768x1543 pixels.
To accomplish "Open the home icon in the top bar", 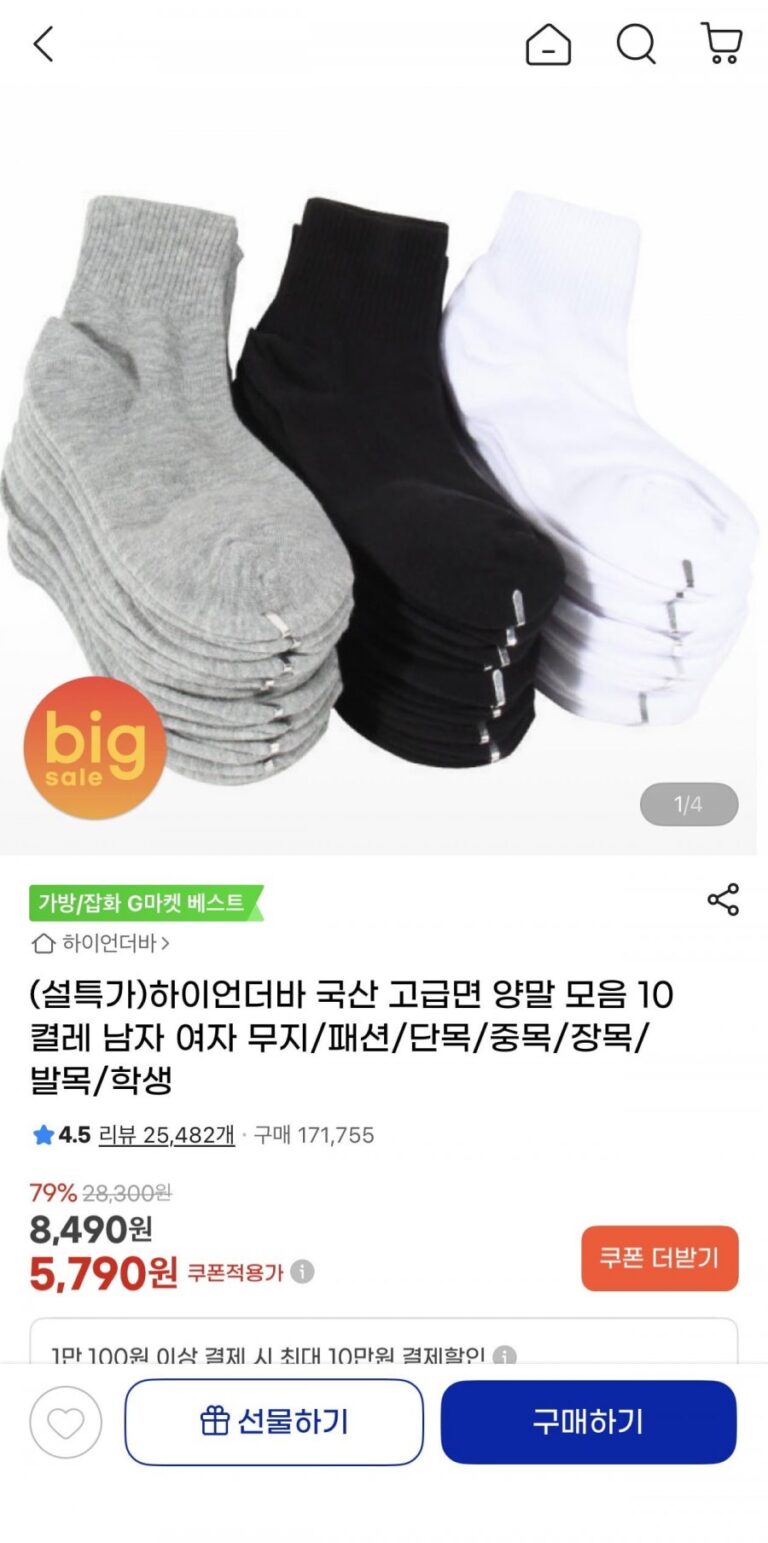I will tap(548, 44).
